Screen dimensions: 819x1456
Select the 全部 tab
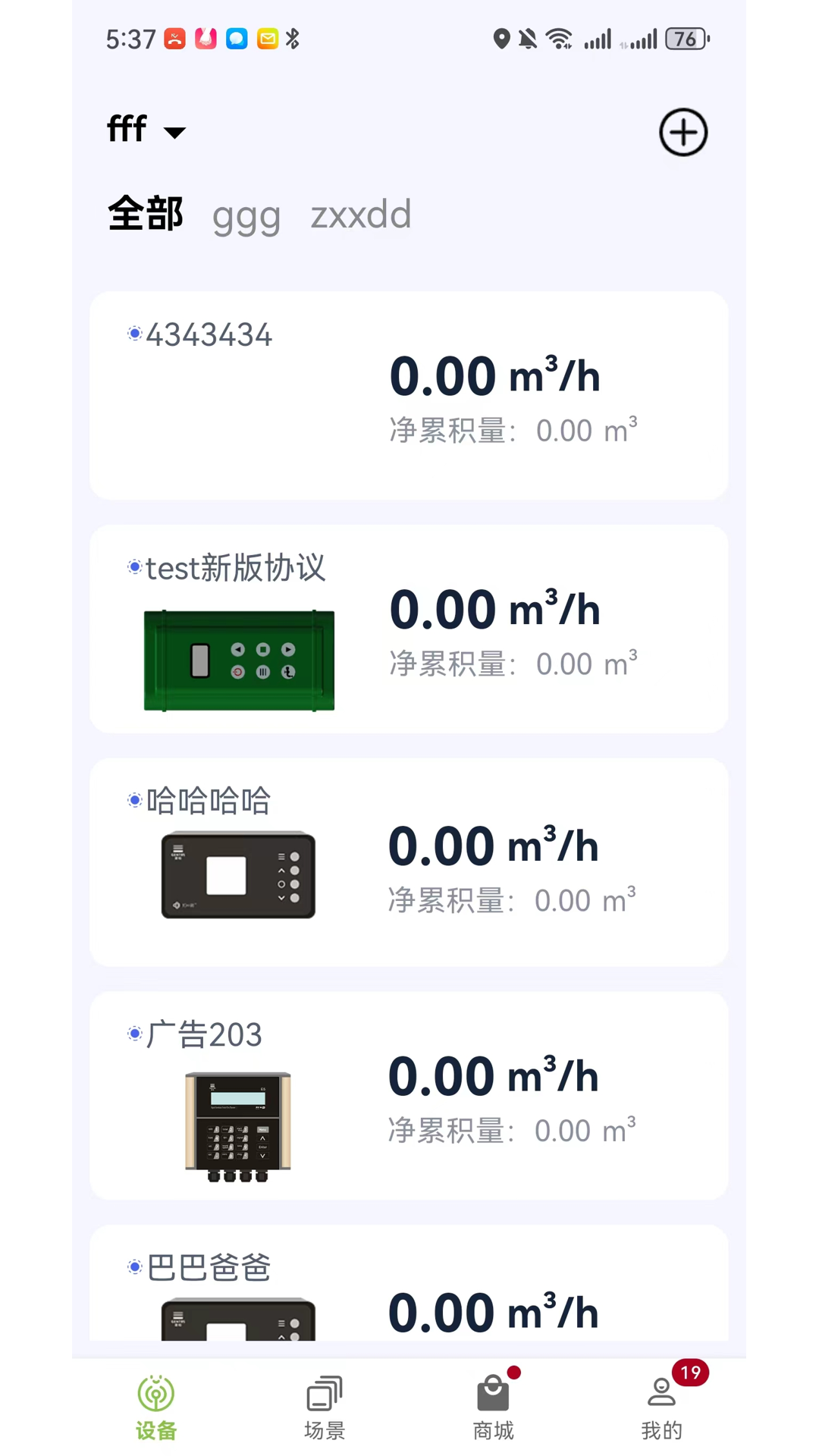click(x=146, y=214)
